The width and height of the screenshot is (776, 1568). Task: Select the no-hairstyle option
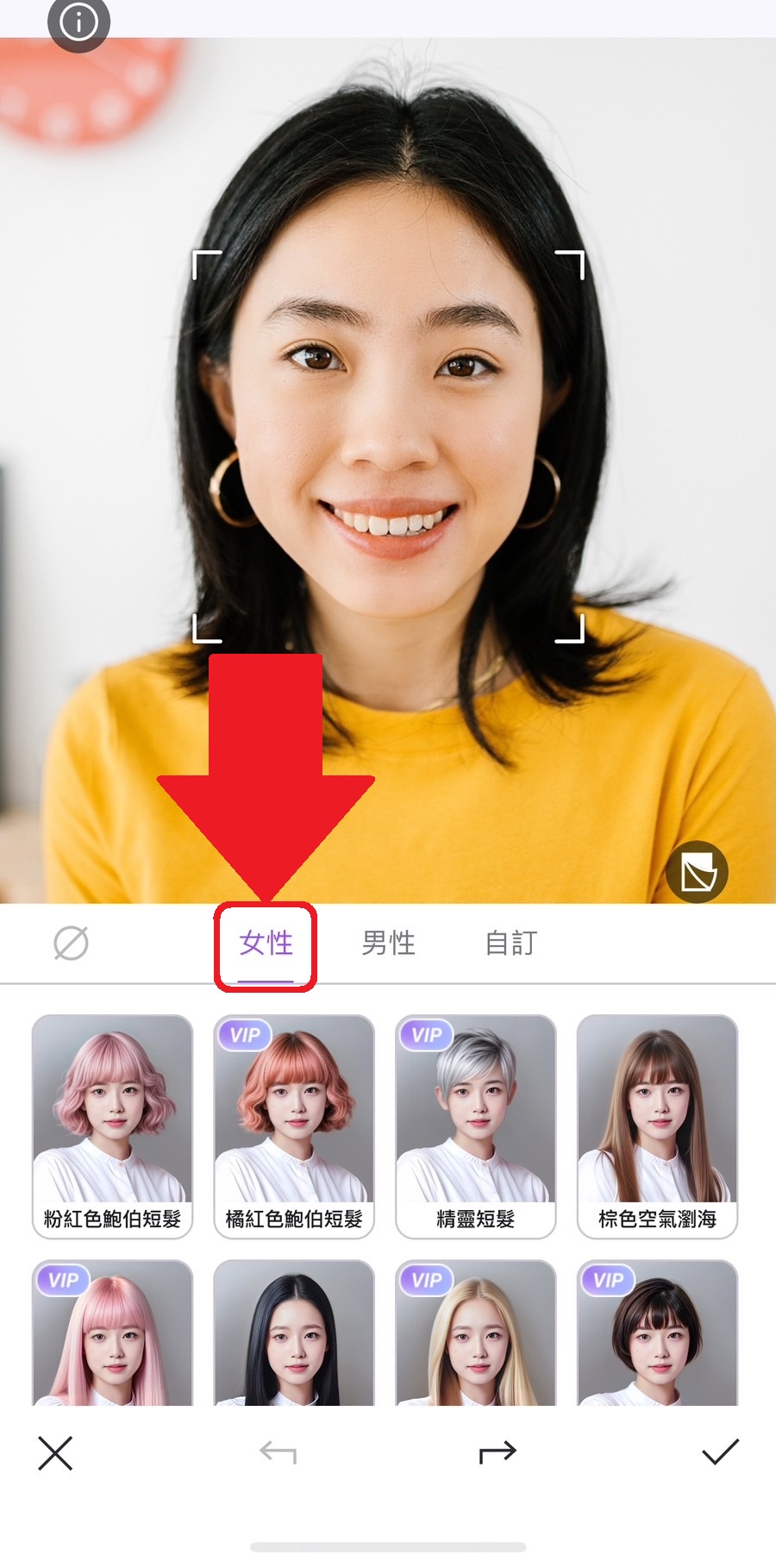pyautogui.click(x=71, y=943)
